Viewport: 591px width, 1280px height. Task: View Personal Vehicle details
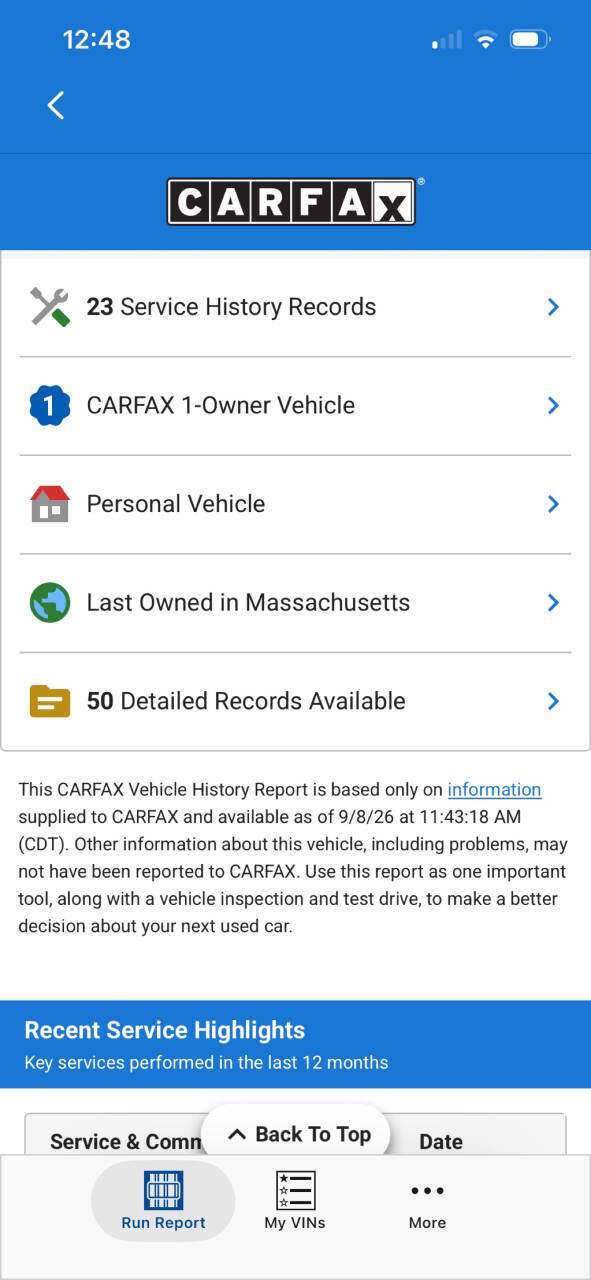point(295,504)
